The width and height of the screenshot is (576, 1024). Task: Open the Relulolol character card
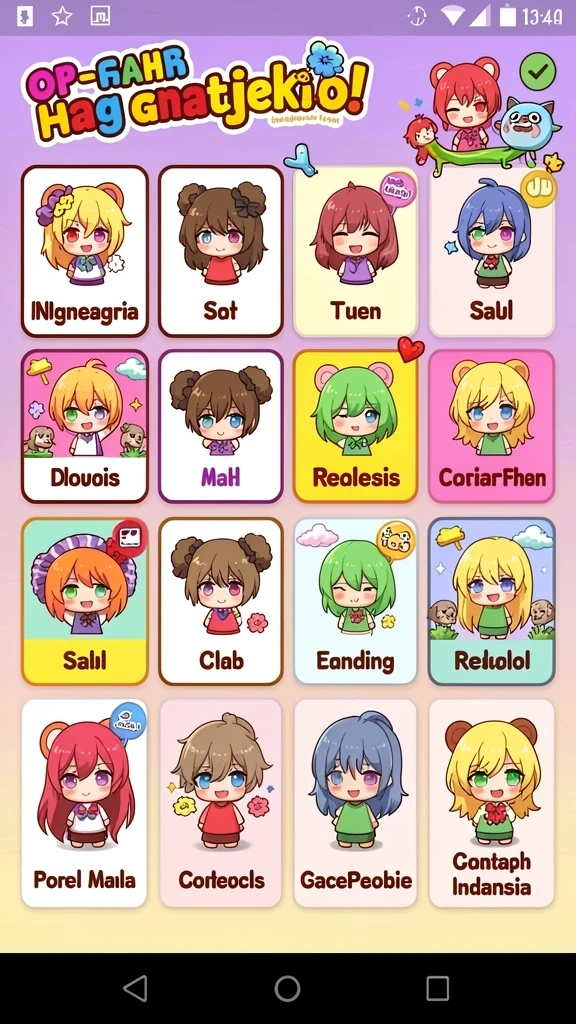492,601
